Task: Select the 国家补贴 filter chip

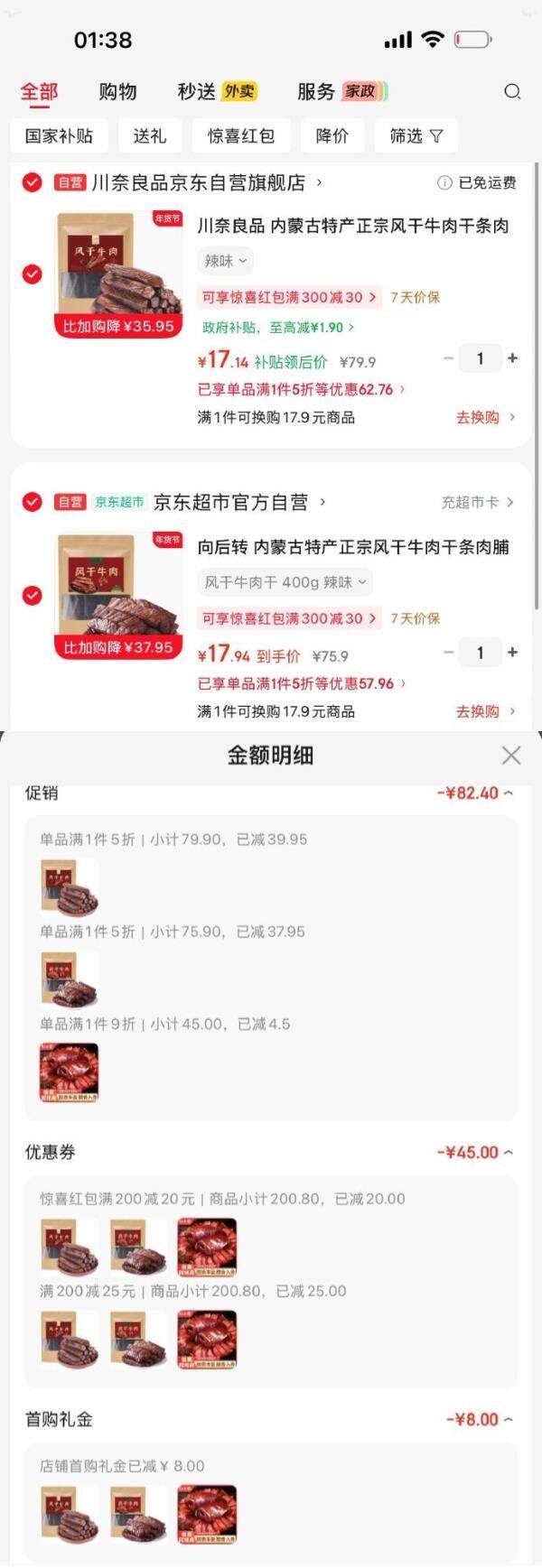Action: 59,136
